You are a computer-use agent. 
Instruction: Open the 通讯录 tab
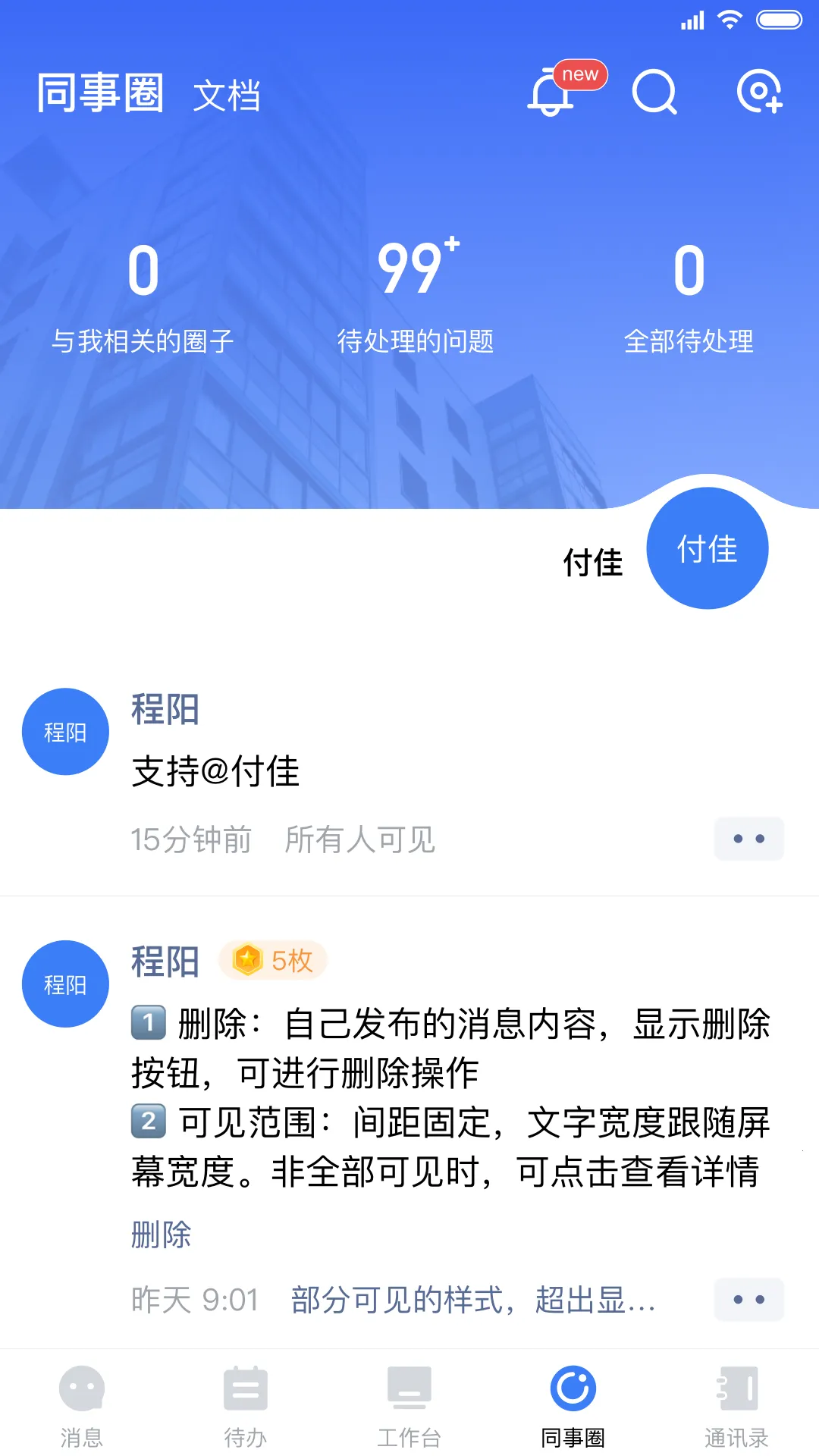click(x=736, y=1404)
